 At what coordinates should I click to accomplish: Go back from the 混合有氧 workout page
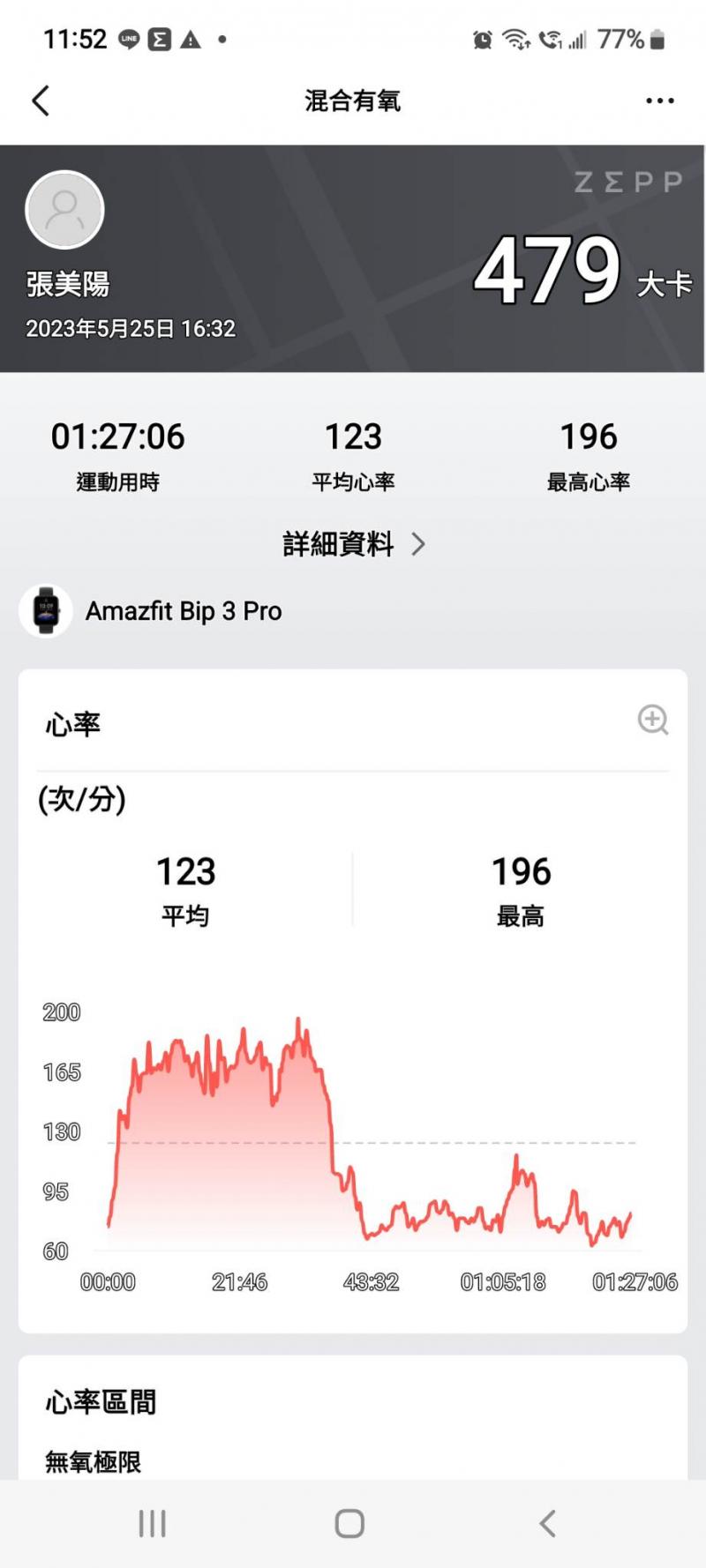click(41, 101)
